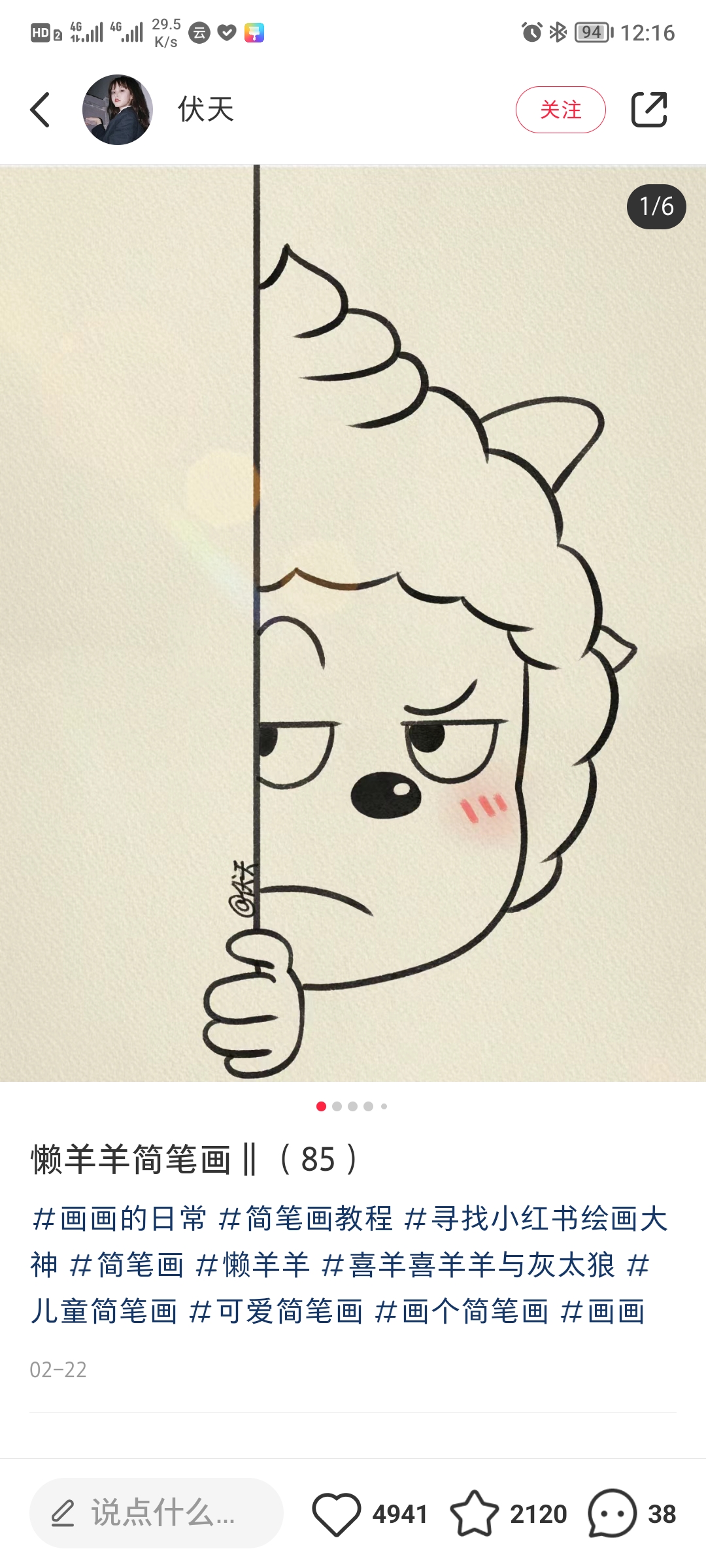The width and height of the screenshot is (706, 1568).
Task: Open the 伏天 username
Action: tap(206, 110)
